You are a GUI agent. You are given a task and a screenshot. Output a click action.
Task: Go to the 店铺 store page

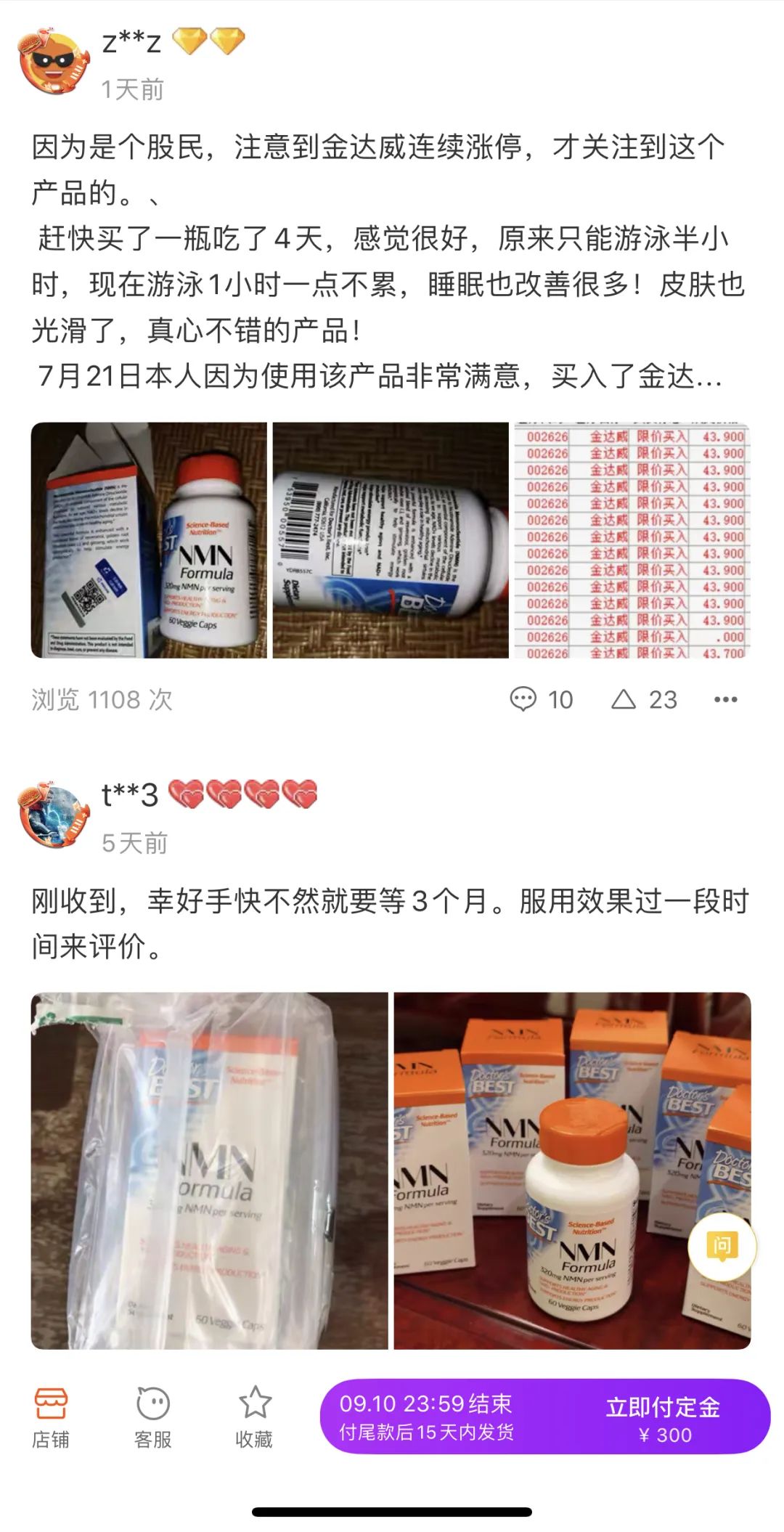click(x=51, y=1417)
